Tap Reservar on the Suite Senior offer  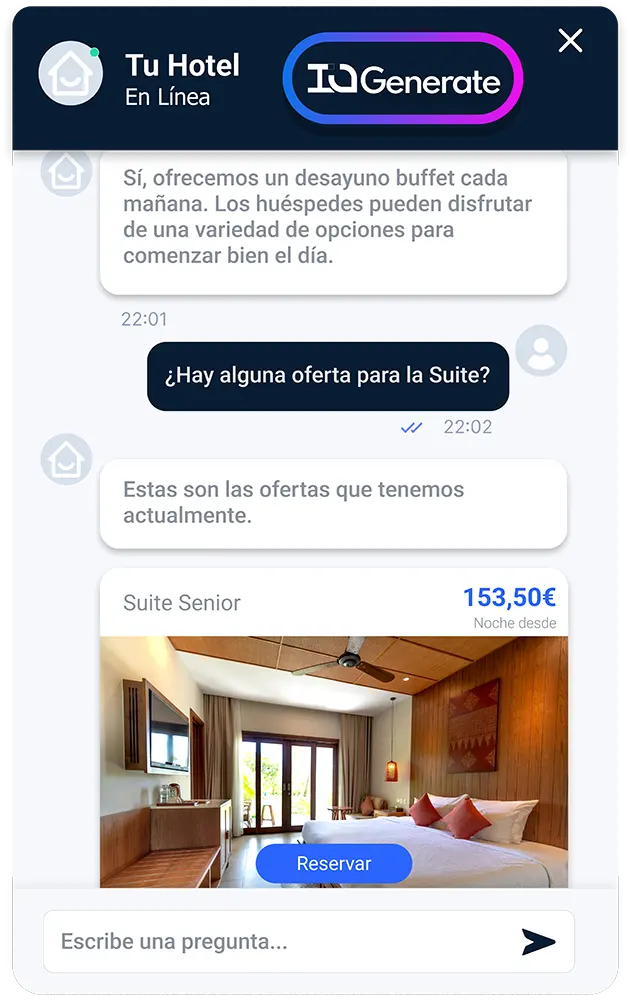(334, 864)
